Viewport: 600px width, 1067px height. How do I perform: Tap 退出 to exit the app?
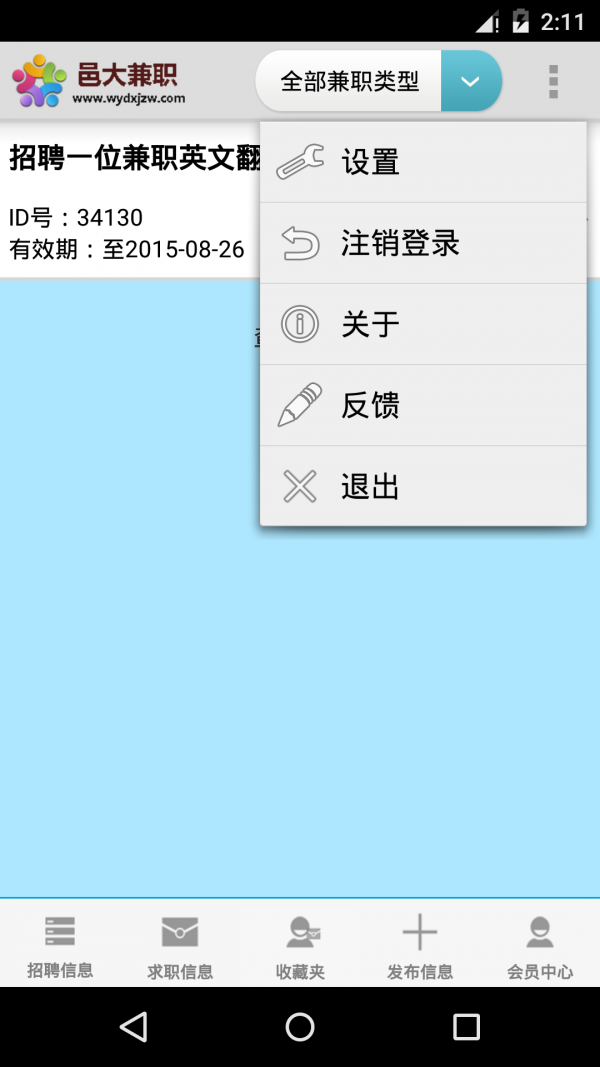[422, 486]
